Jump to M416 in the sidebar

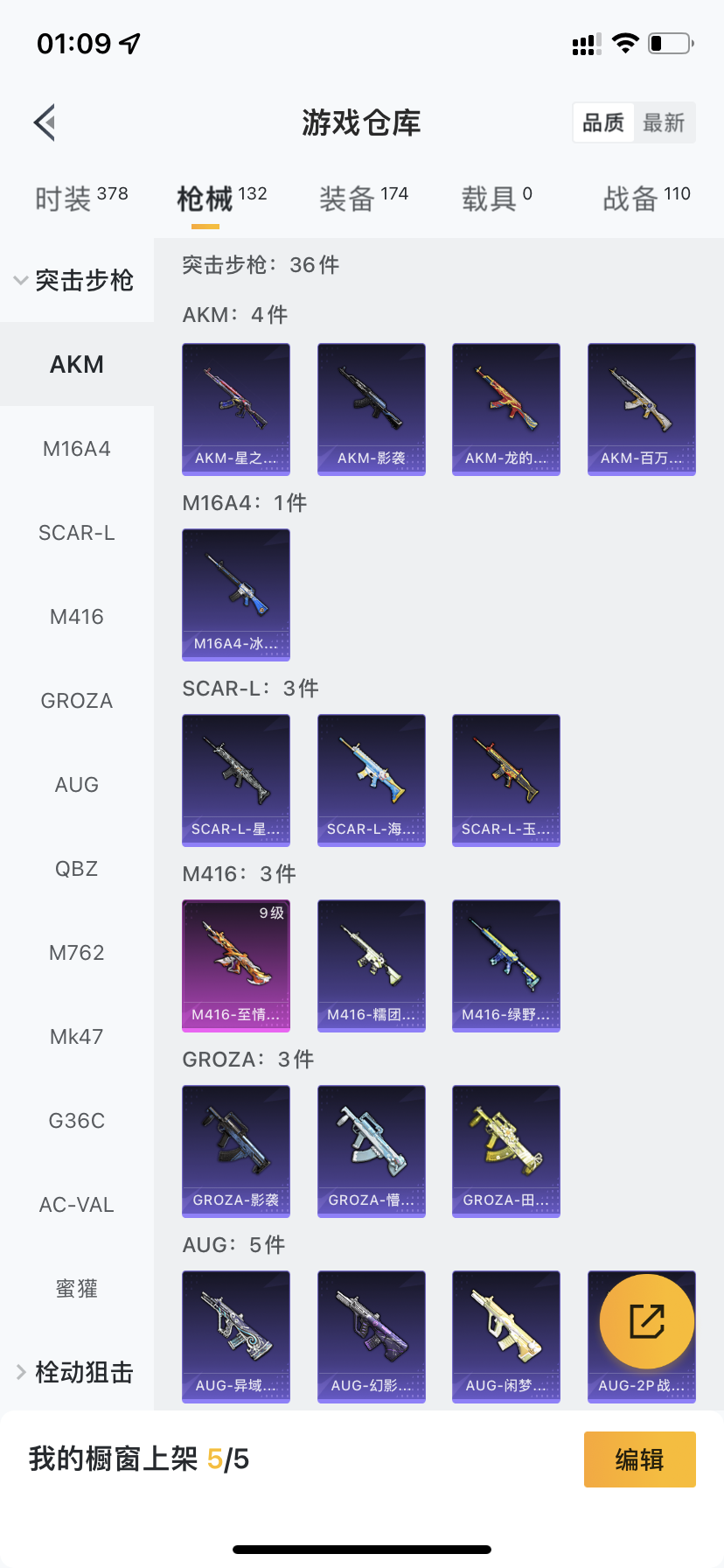point(77,617)
